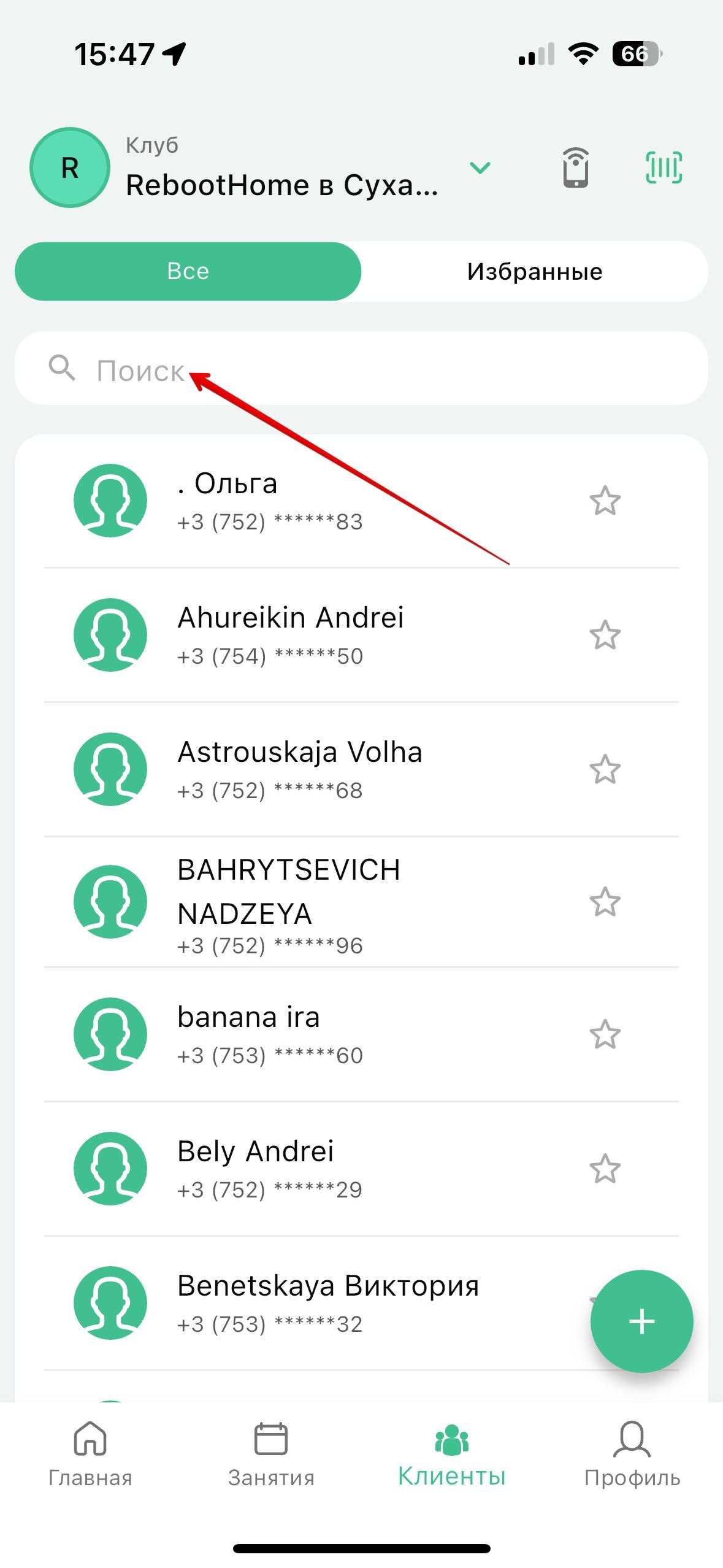The height and width of the screenshot is (1568, 723).
Task: Mark . Ольга as favorite
Action: pyautogui.click(x=605, y=501)
